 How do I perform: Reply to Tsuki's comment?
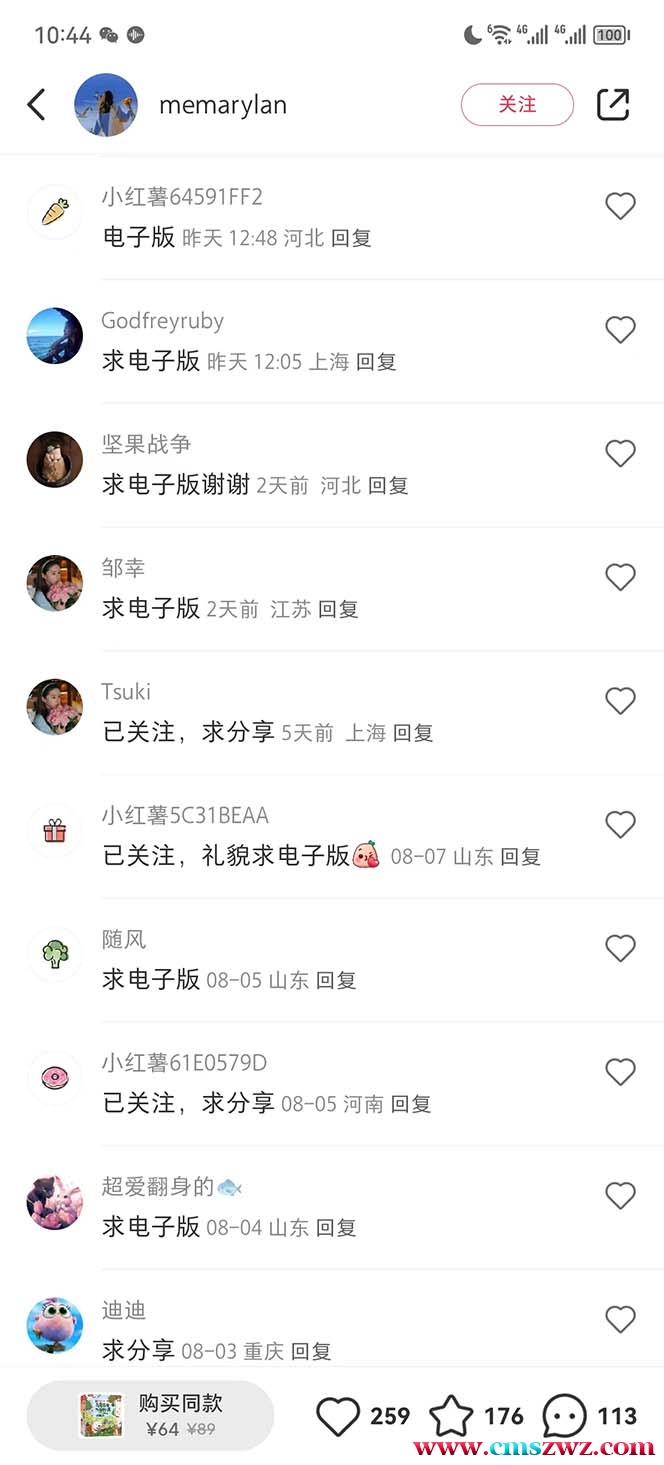pyautogui.click(x=412, y=733)
